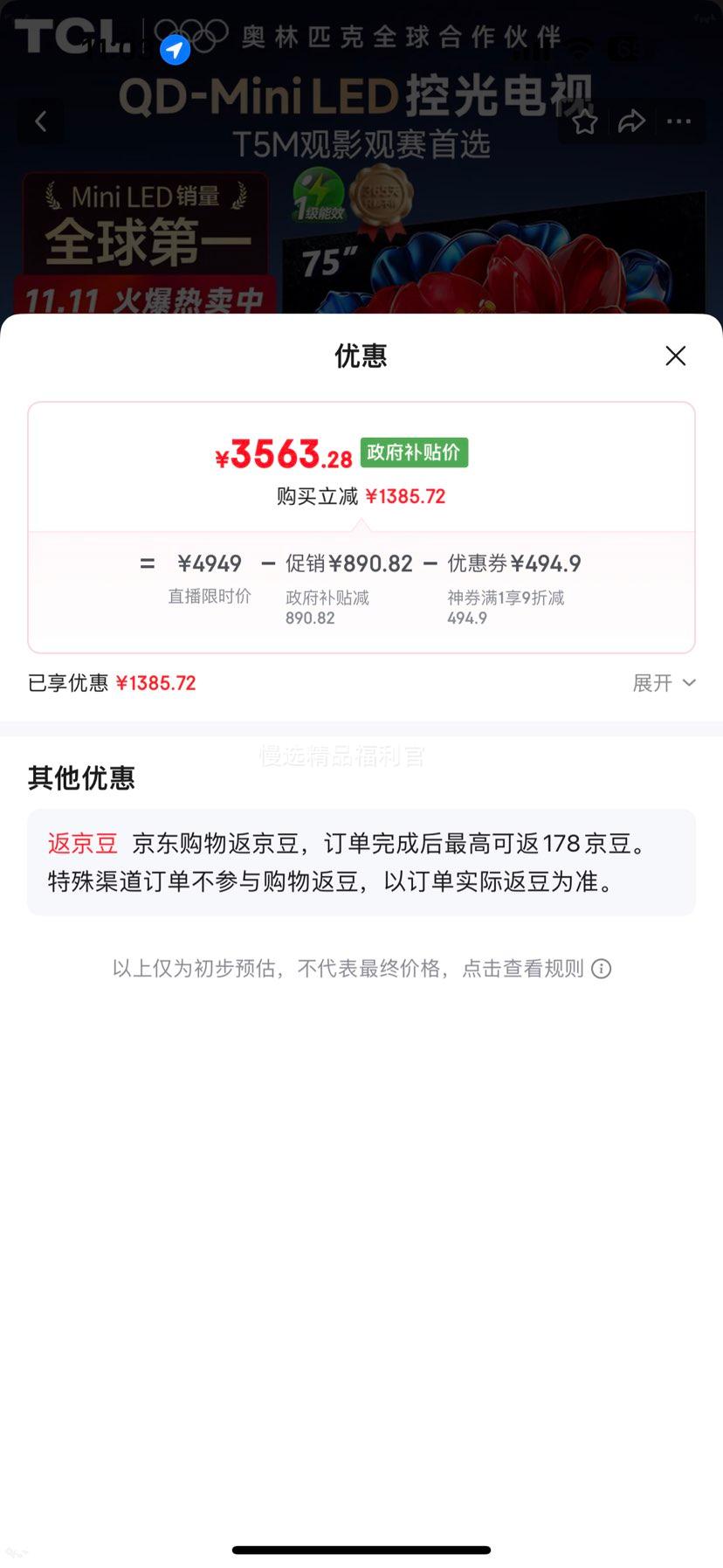Tap the circled info icon next to 点击查看规则
The width and height of the screenshot is (723, 1568).
601,969
